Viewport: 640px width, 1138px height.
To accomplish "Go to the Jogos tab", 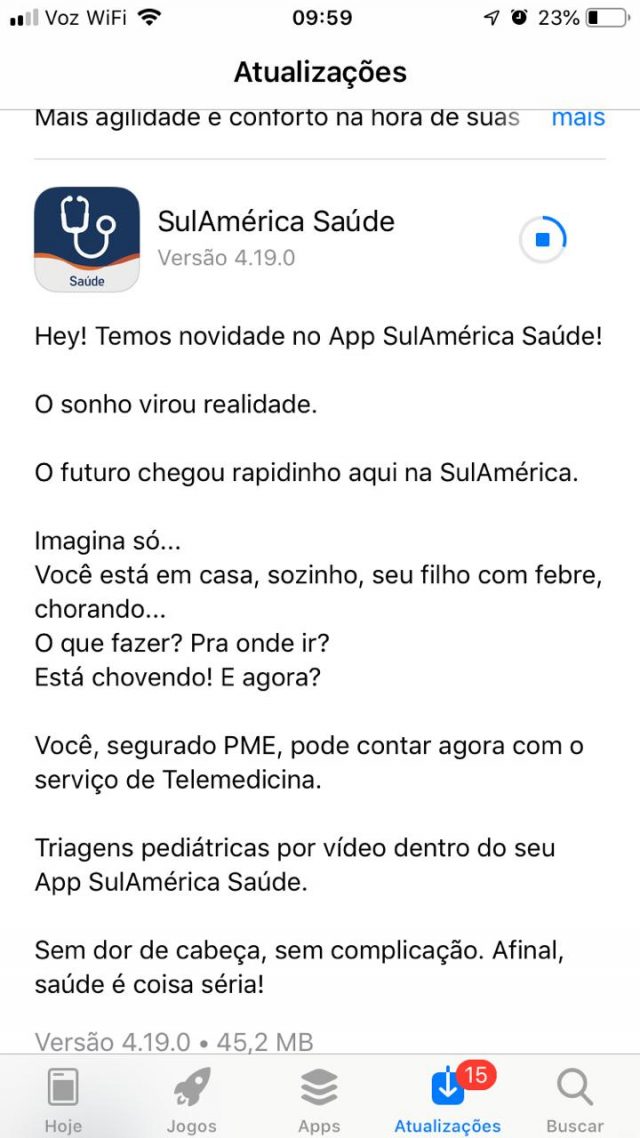I will click(191, 1098).
